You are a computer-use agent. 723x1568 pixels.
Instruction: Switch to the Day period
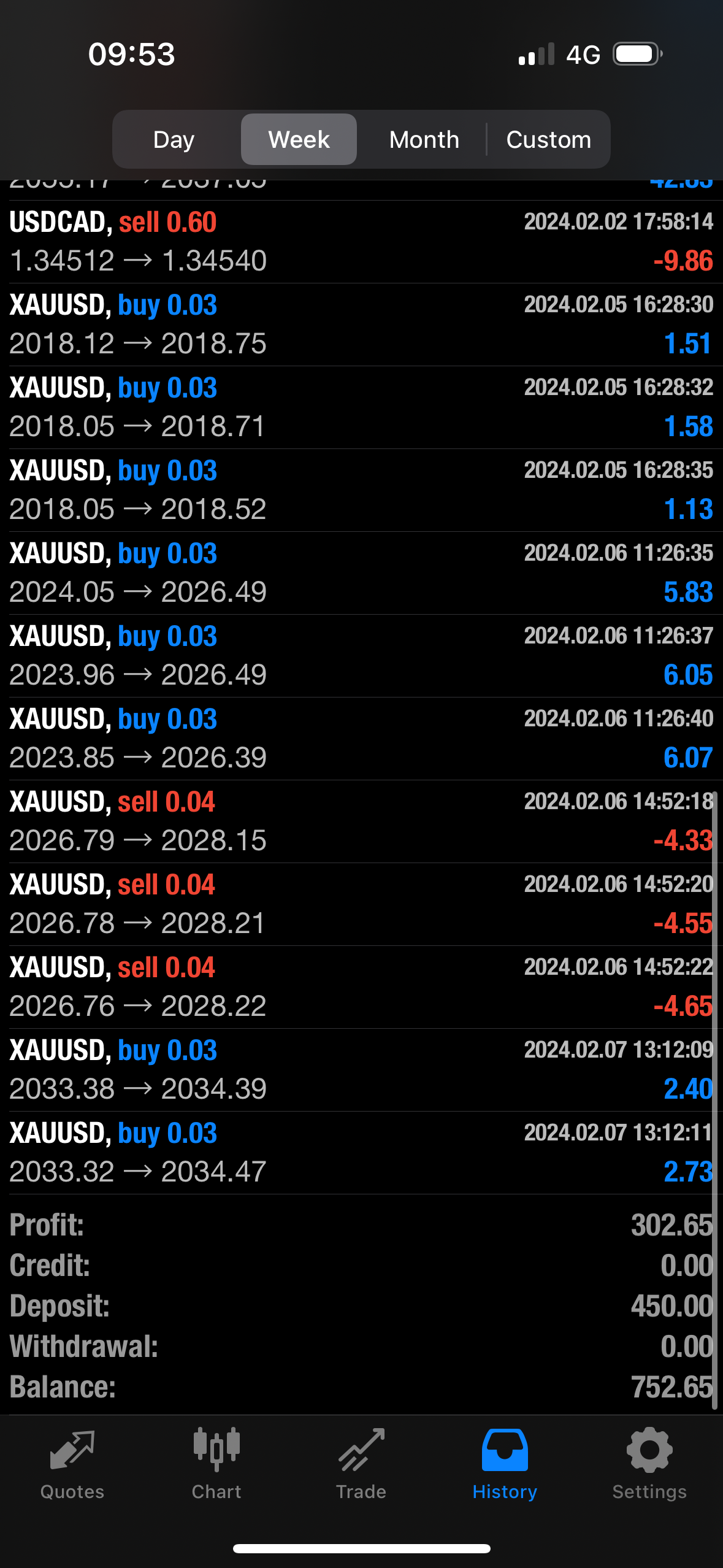(174, 140)
